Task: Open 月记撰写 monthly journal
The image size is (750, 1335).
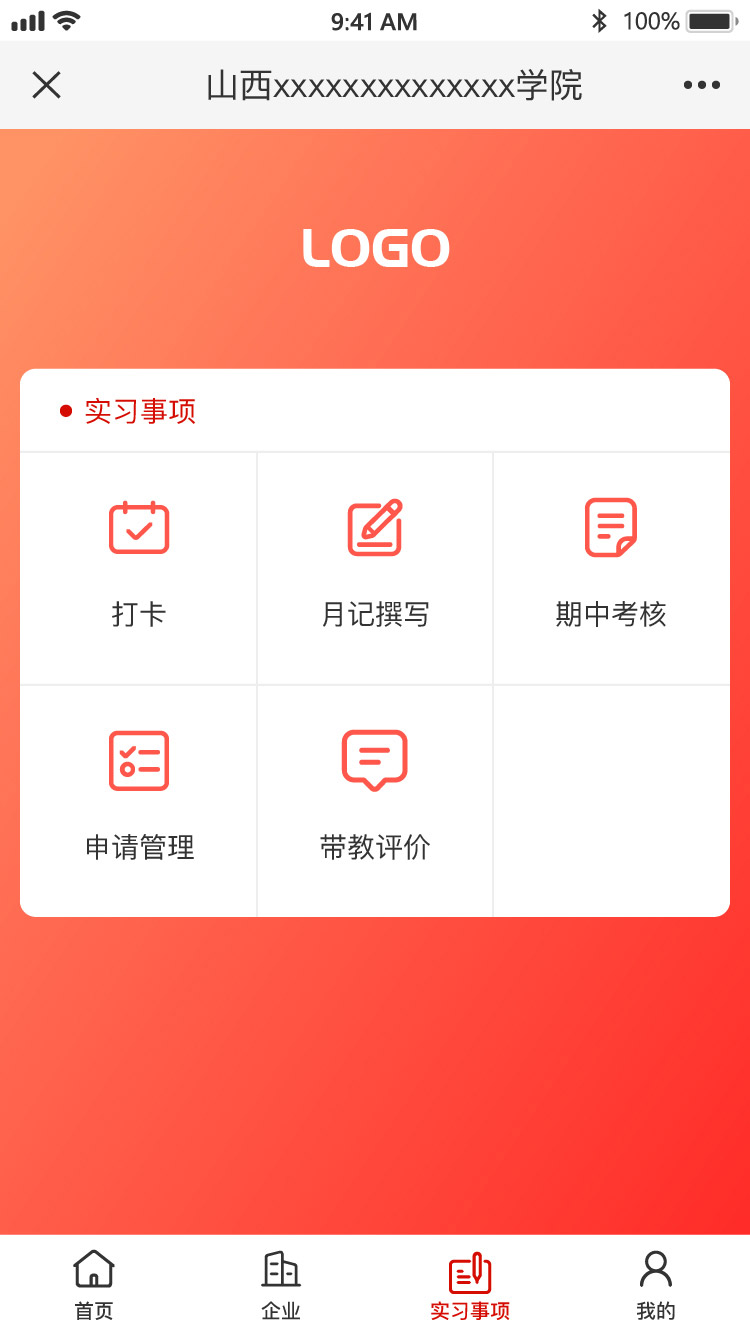Action: [x=375, y=566]
